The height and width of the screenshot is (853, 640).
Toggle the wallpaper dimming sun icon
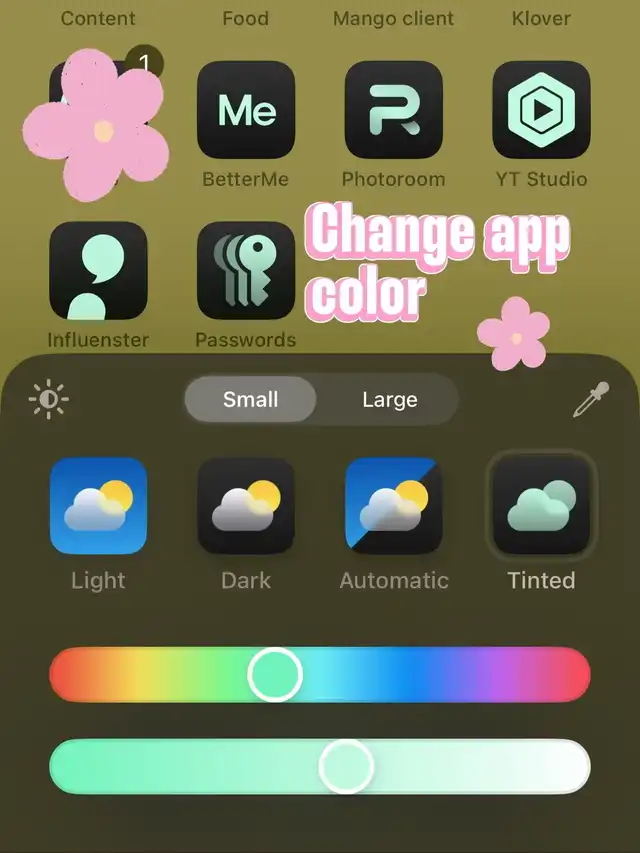(x=49, y=400)
